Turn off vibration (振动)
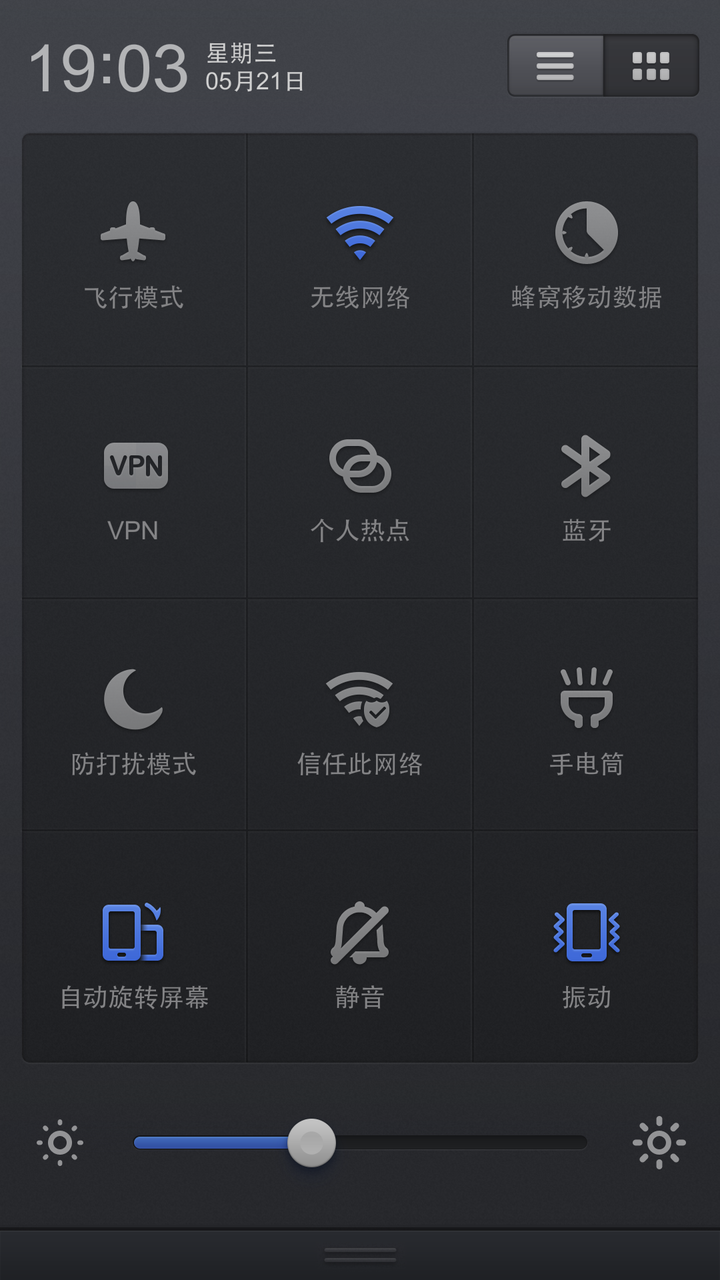Viewport: 720px width, 1280px height. (x=586, y=947)
